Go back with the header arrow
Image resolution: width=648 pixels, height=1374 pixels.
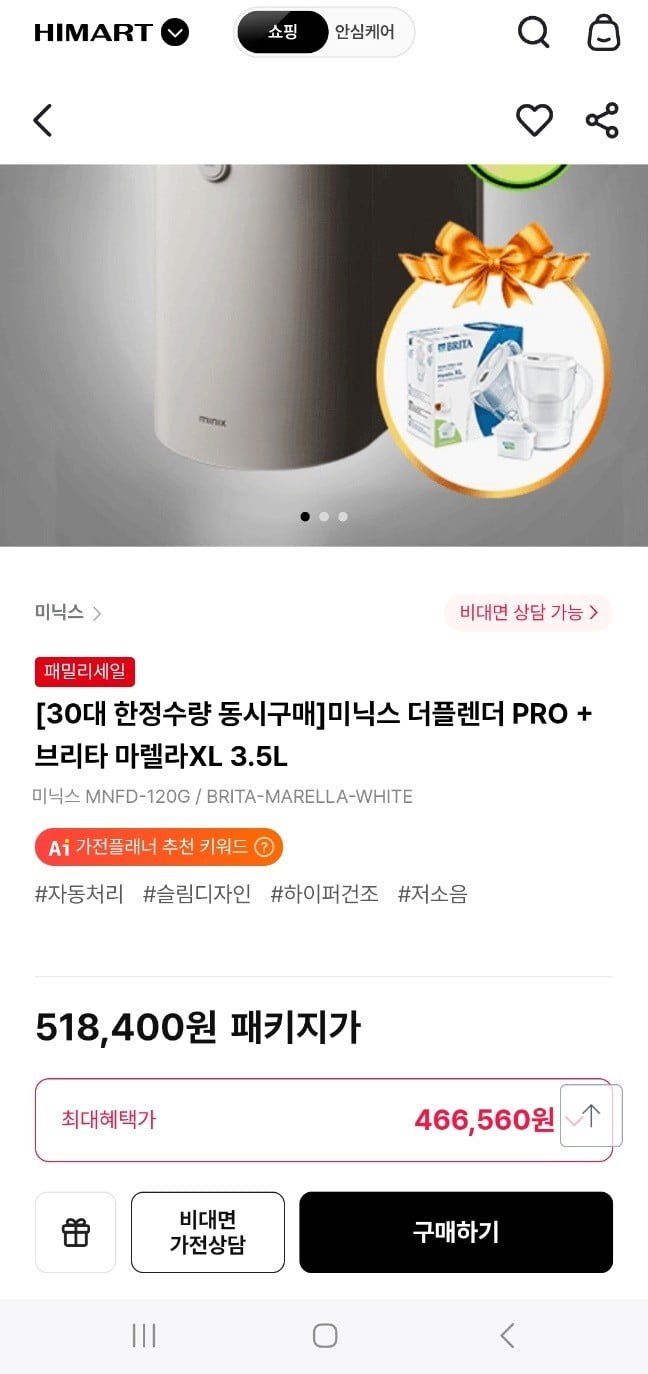click(42, 120)
